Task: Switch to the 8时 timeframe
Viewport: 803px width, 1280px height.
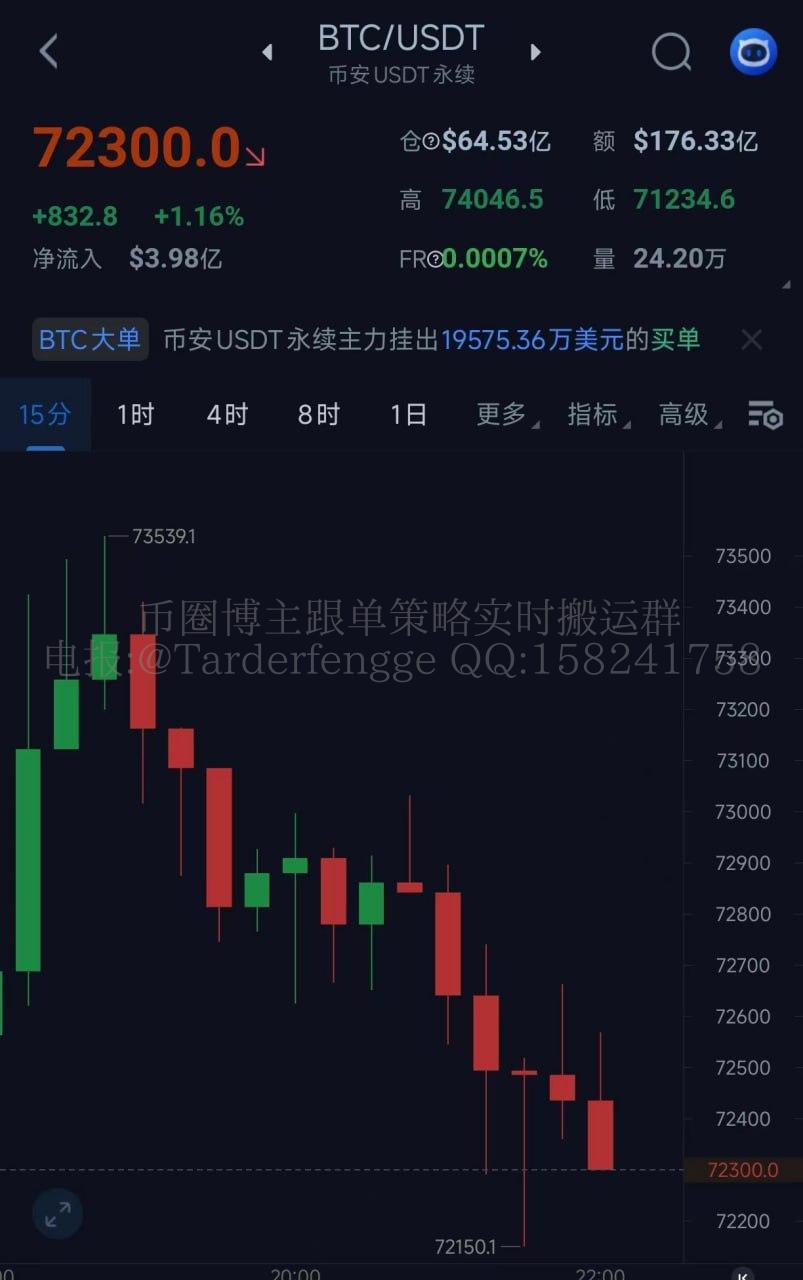Action: pos(318,414)
